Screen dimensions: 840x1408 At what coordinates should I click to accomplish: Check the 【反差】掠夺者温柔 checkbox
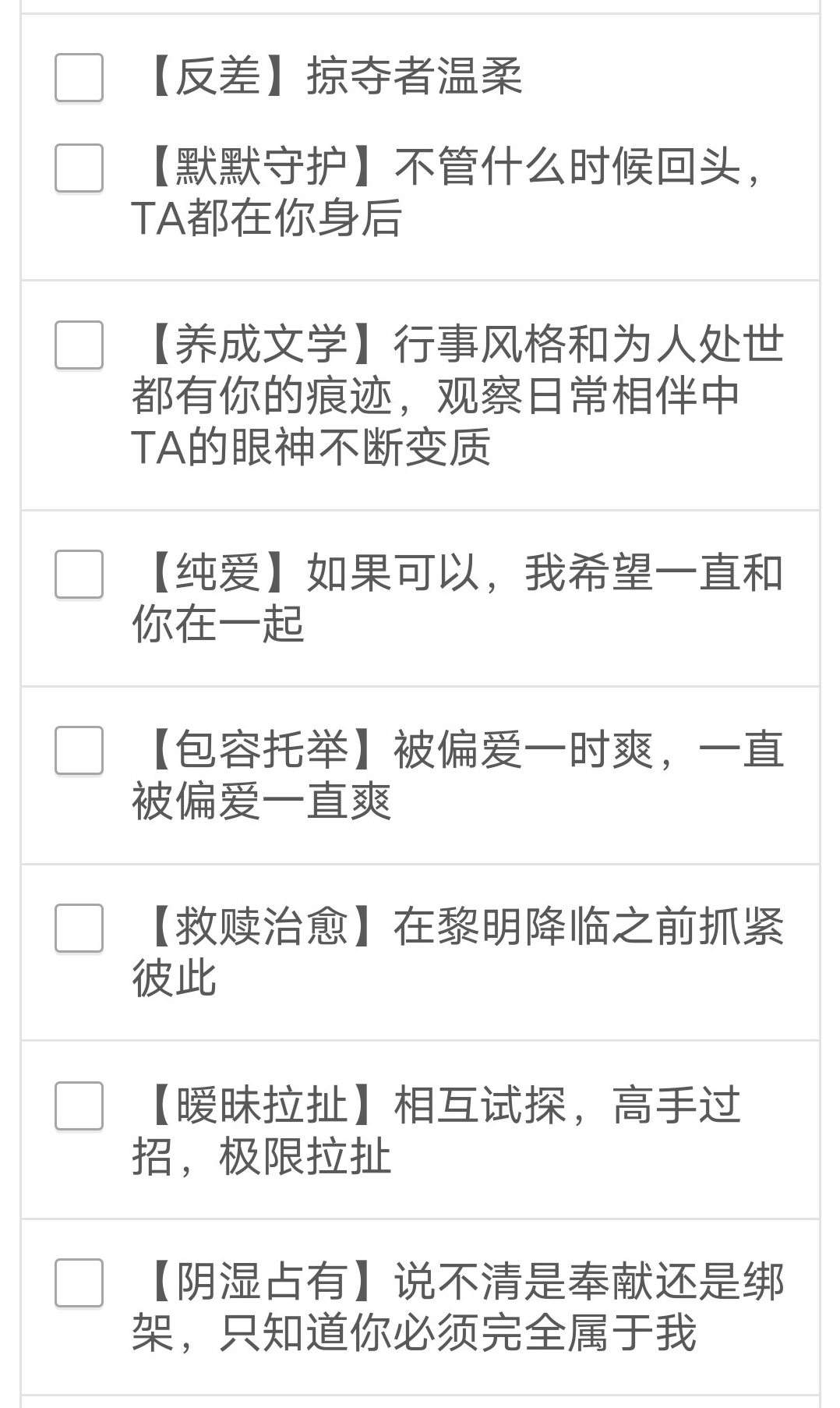tap(78, 79)
